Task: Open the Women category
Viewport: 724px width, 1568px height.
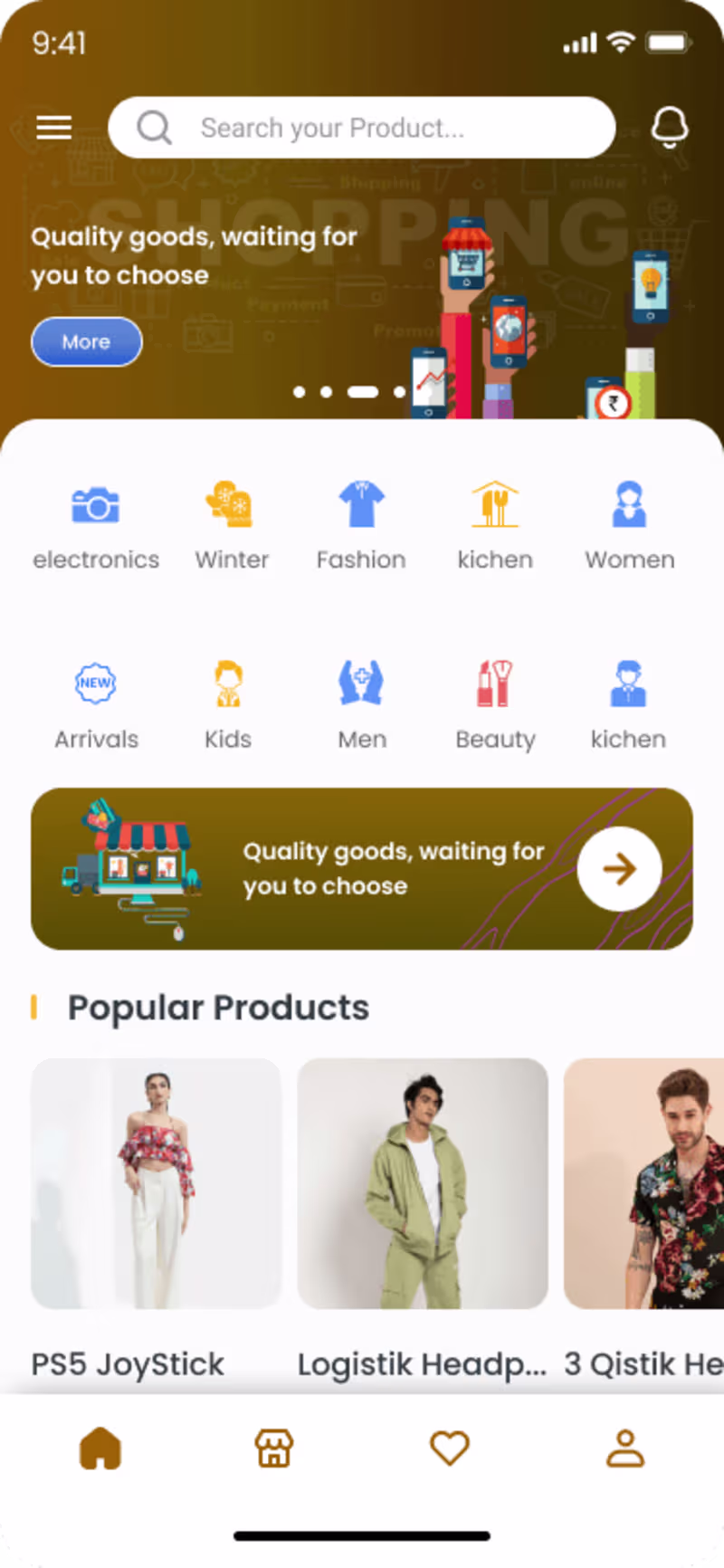Action: click(x=629, y=525)
